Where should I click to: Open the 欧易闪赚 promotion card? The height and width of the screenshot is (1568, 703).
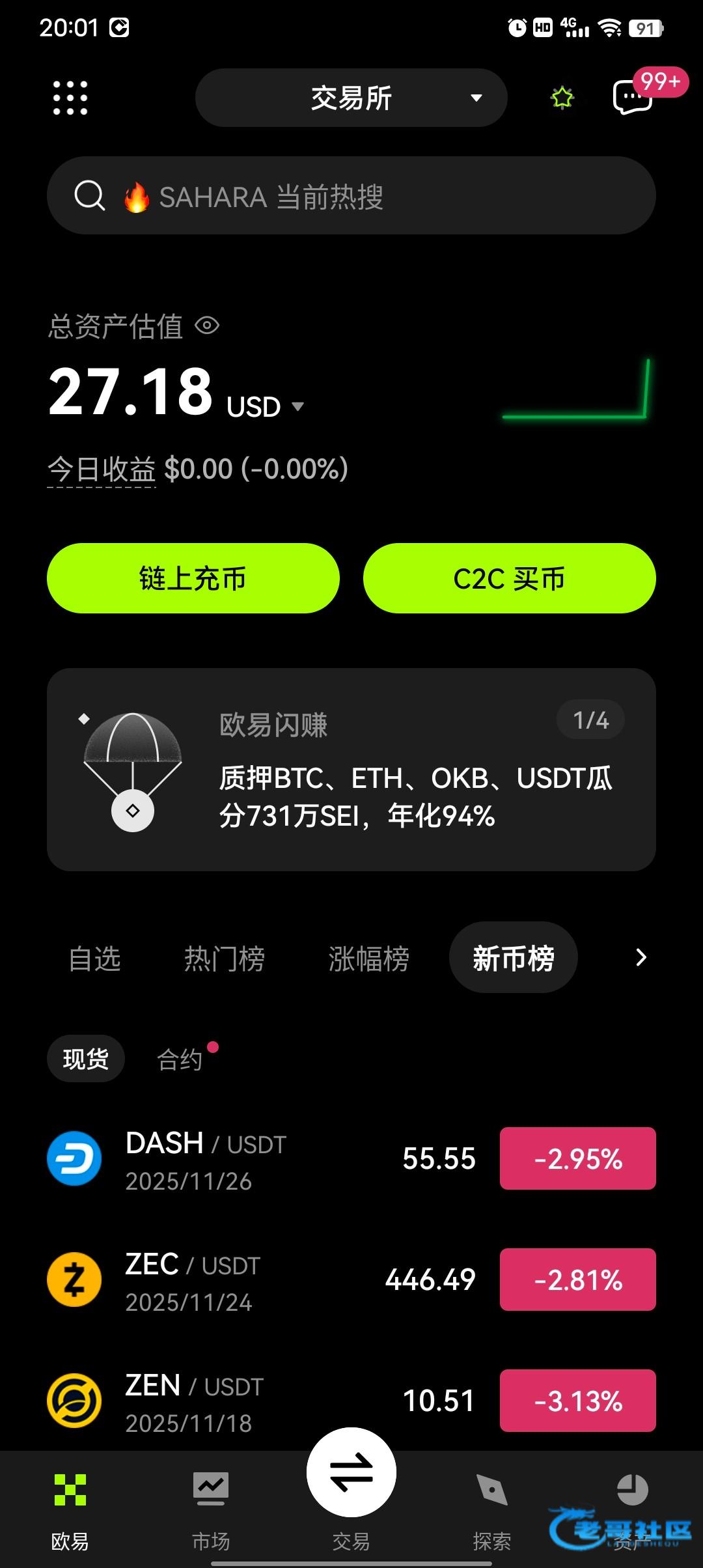point(351,769)
